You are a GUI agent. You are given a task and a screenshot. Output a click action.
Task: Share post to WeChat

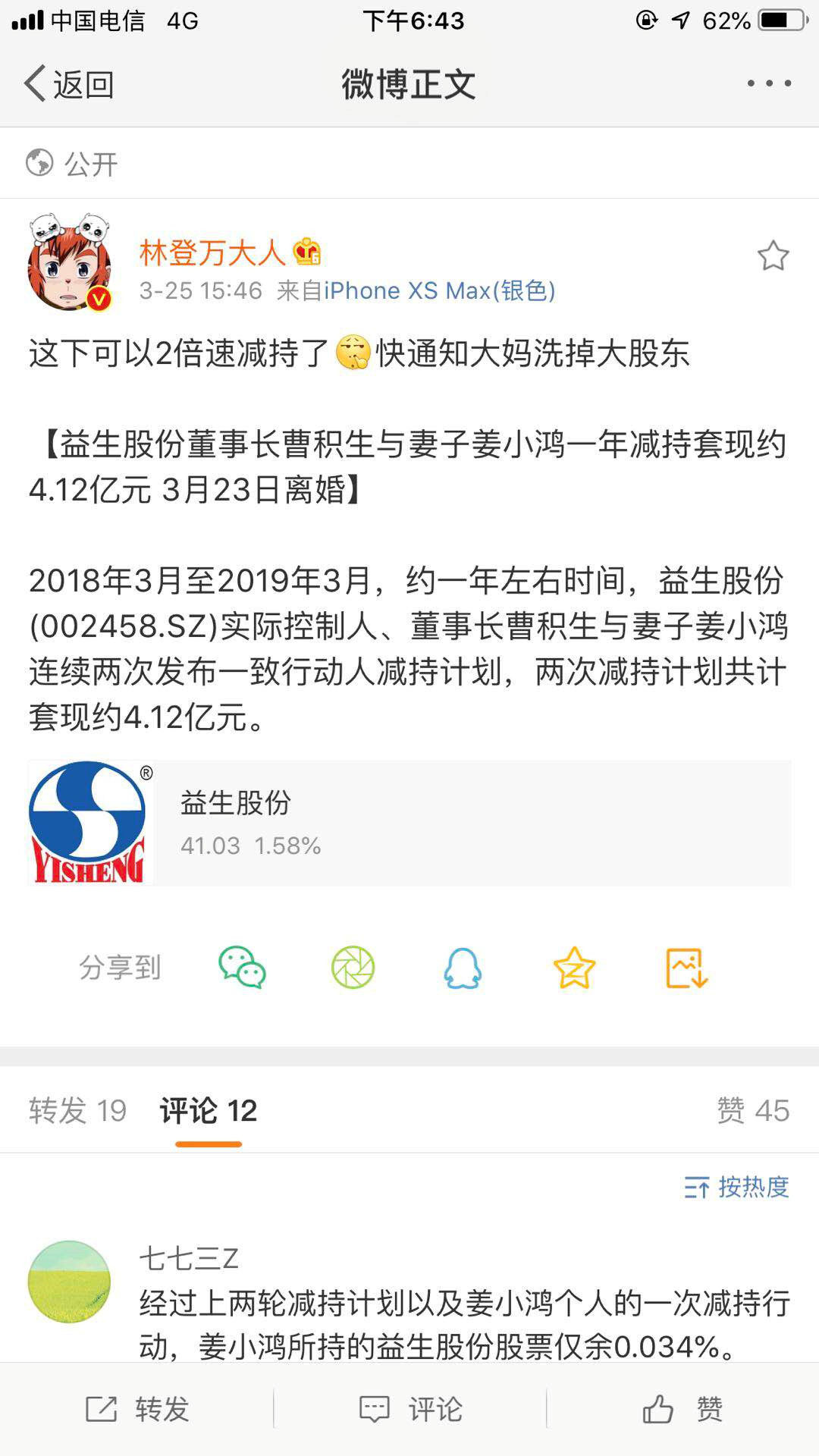[242, 968]
